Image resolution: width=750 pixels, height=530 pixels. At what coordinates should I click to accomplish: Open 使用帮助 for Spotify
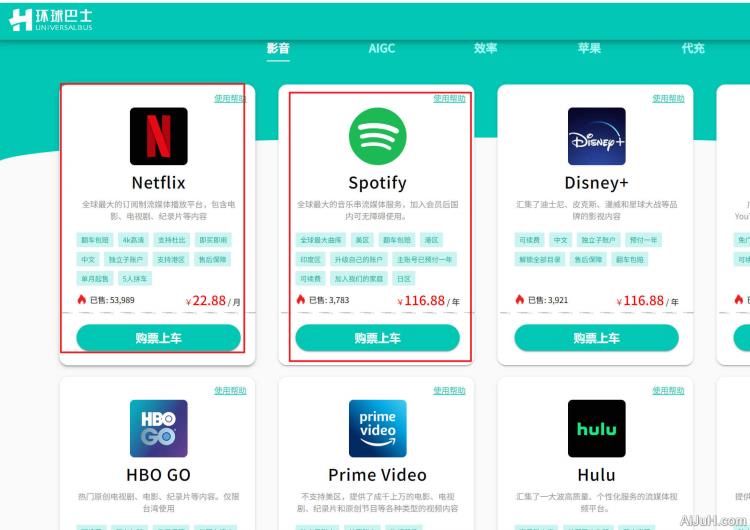pyautogui.click(x=449, y=99)
